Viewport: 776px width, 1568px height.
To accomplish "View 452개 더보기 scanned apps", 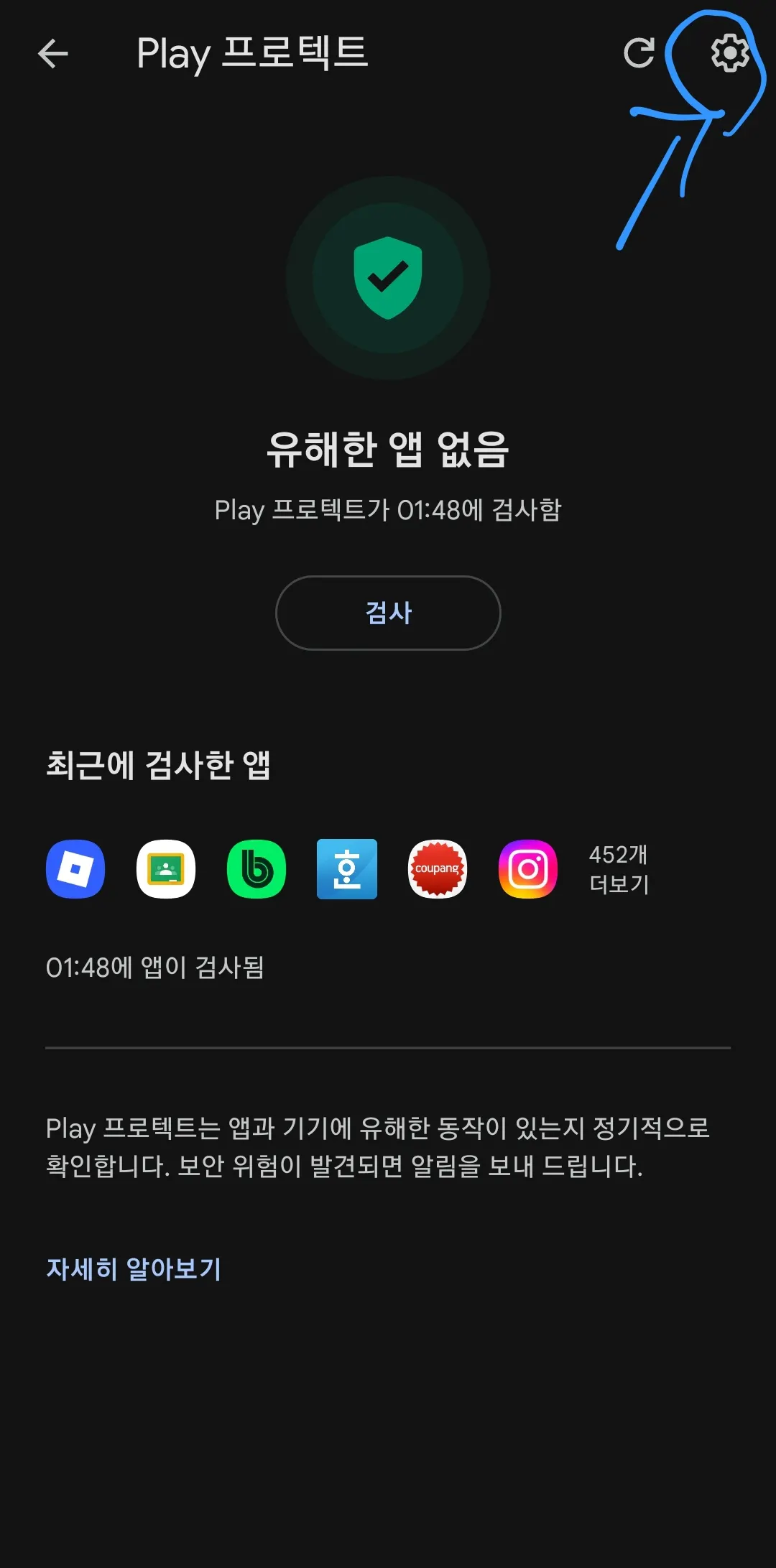I will (x=619, y=869).
